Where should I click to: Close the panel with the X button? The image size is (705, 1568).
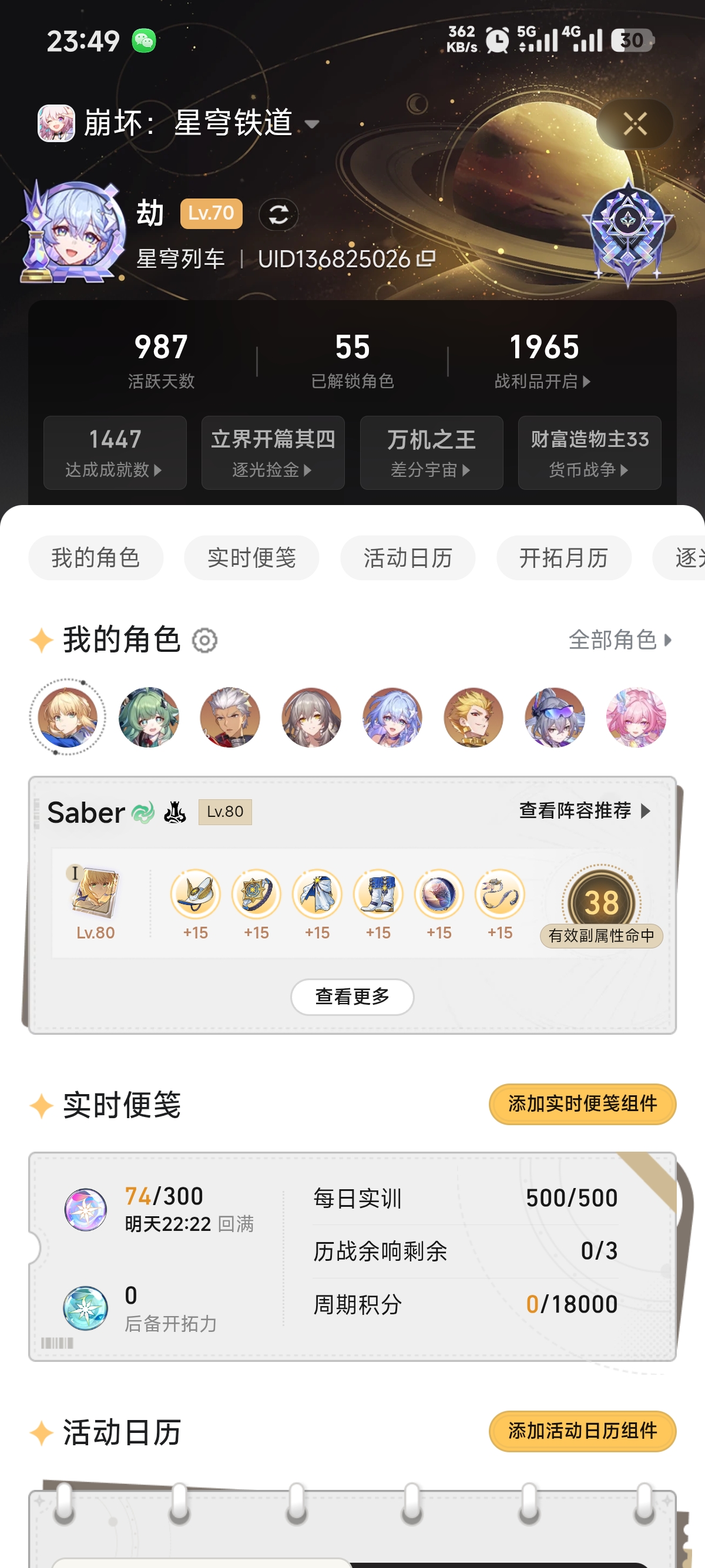pos(634,124)
